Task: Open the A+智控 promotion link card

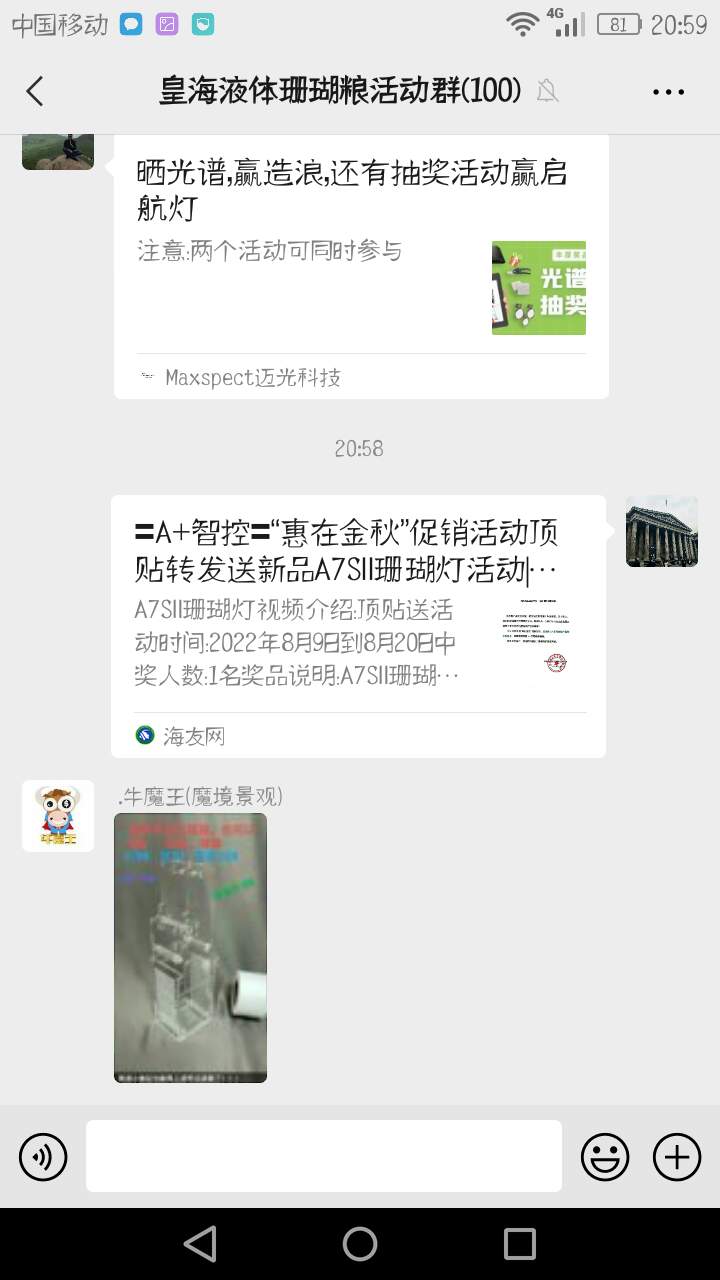Action: pos(358,626)
